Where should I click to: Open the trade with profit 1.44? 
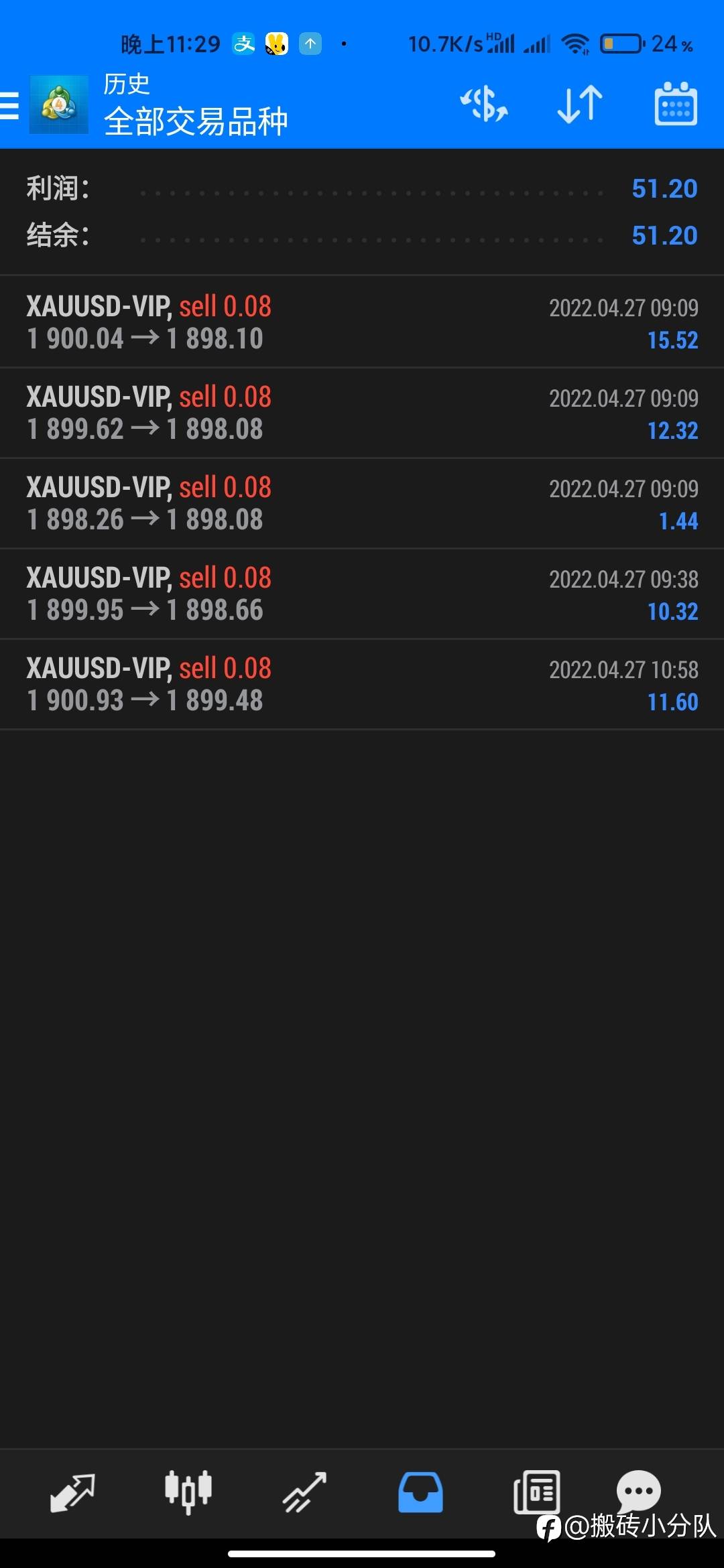362,503
